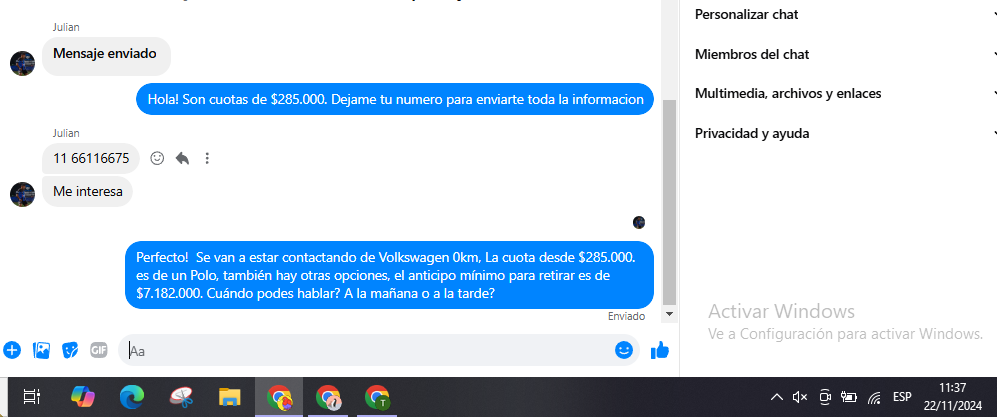Open more options for 11 66116675 message

point(207,158)
